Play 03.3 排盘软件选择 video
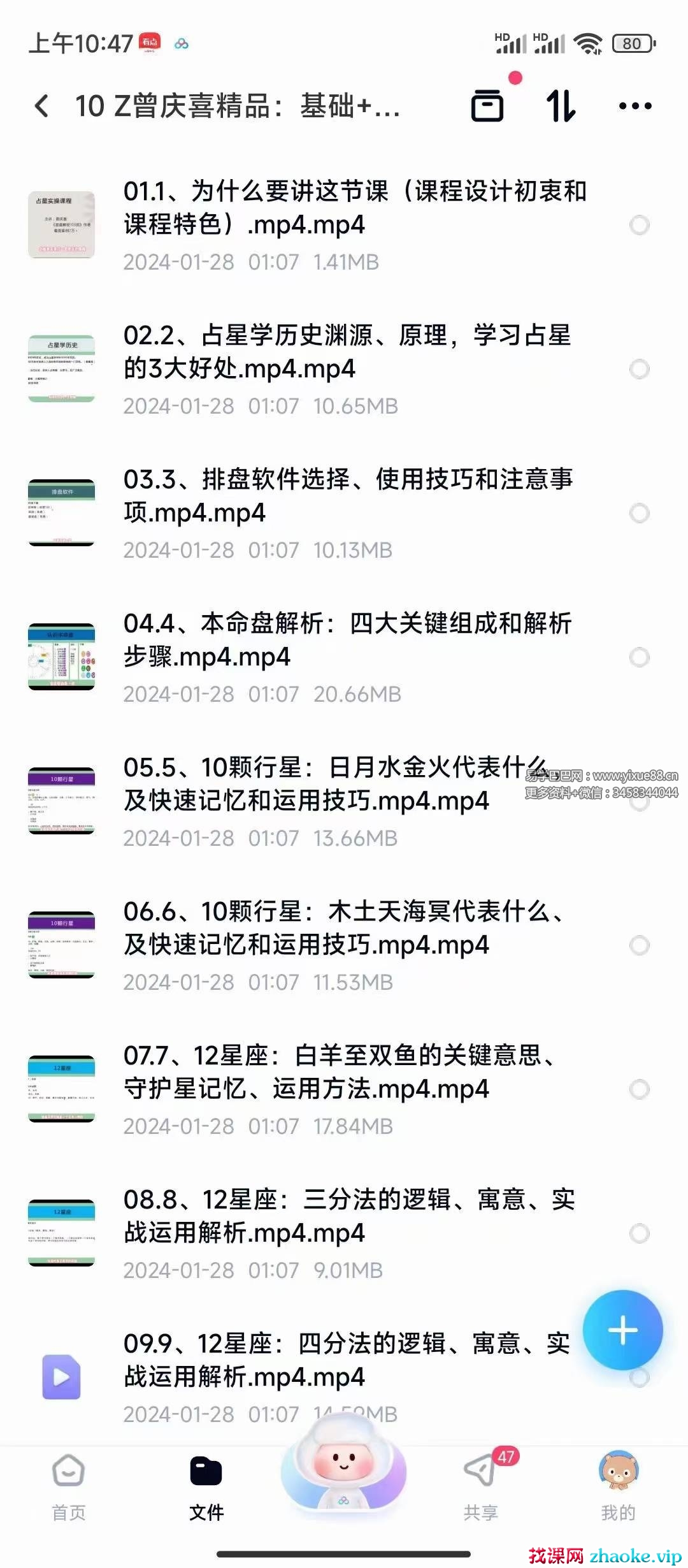 click(347, 496)
